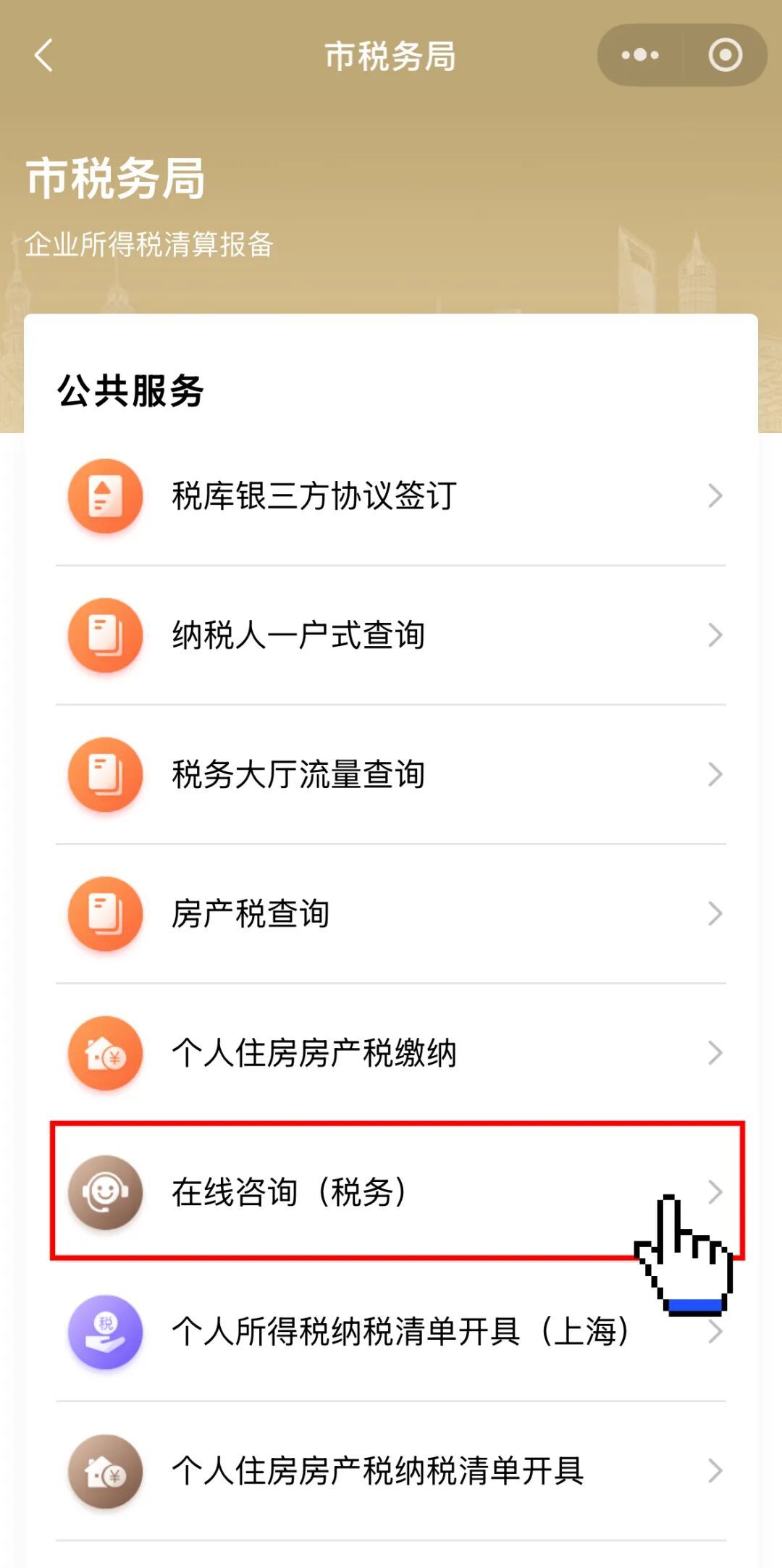Open 税库银三方协议签订

[391, 496]
